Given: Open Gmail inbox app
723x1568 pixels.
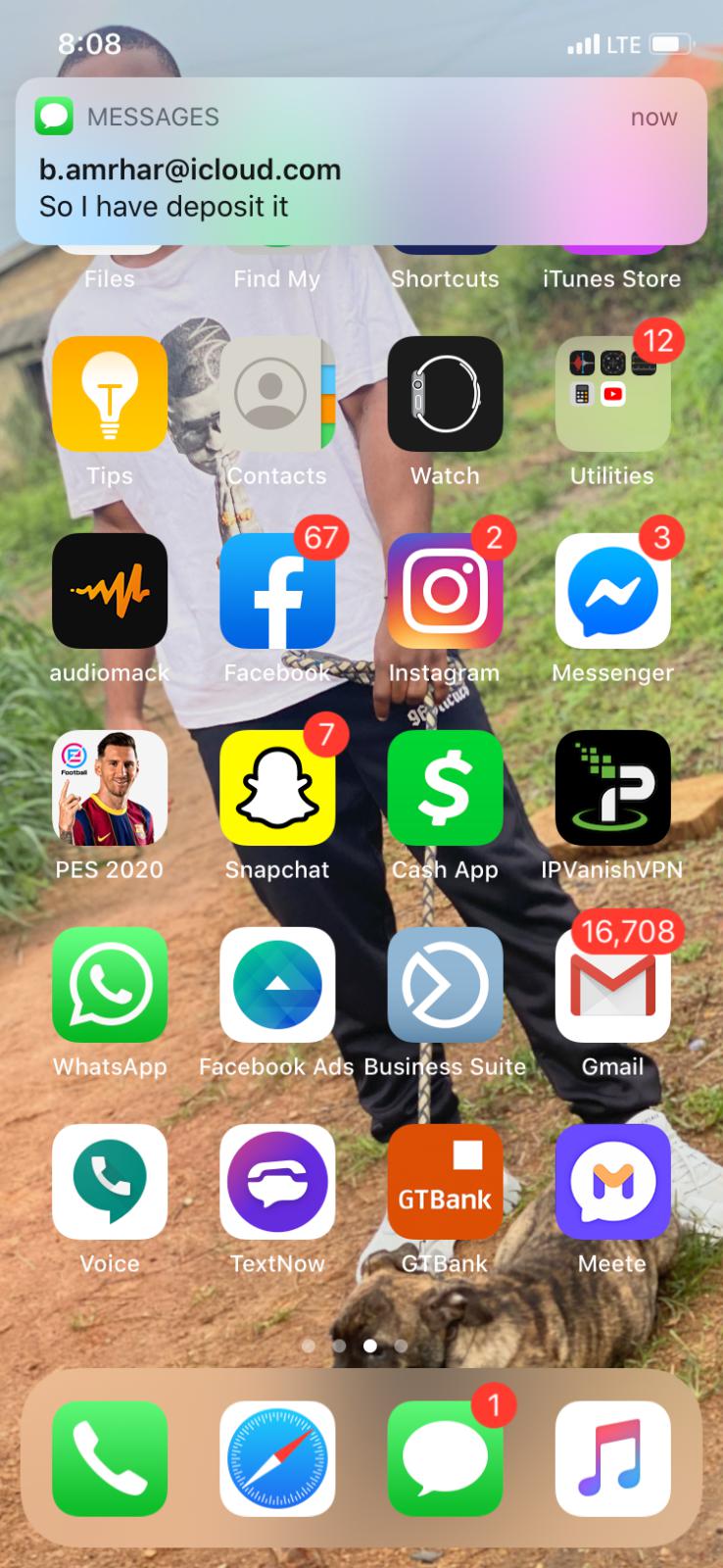Looking at the screenshot, I should pyautogui.click(x=612, y=985).
